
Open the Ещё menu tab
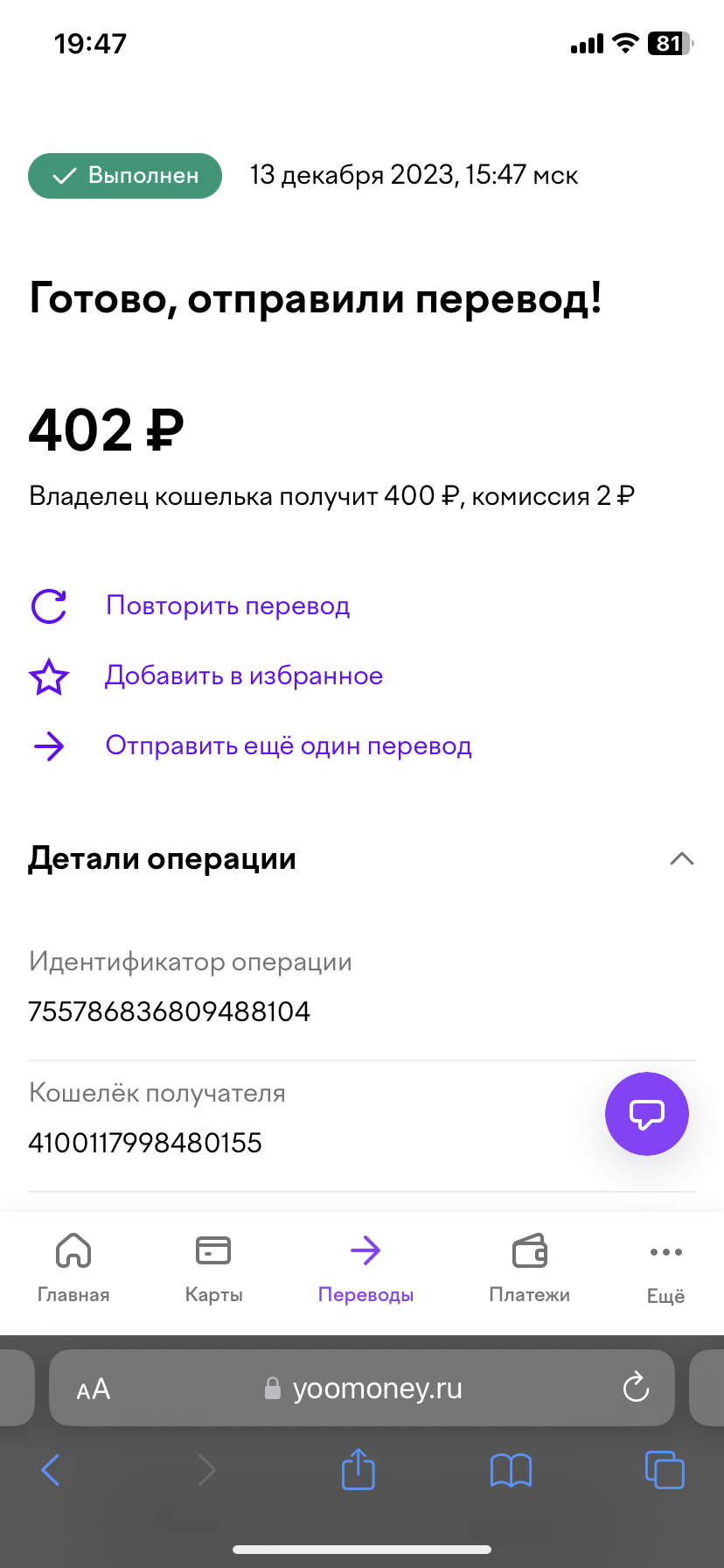665,1268
